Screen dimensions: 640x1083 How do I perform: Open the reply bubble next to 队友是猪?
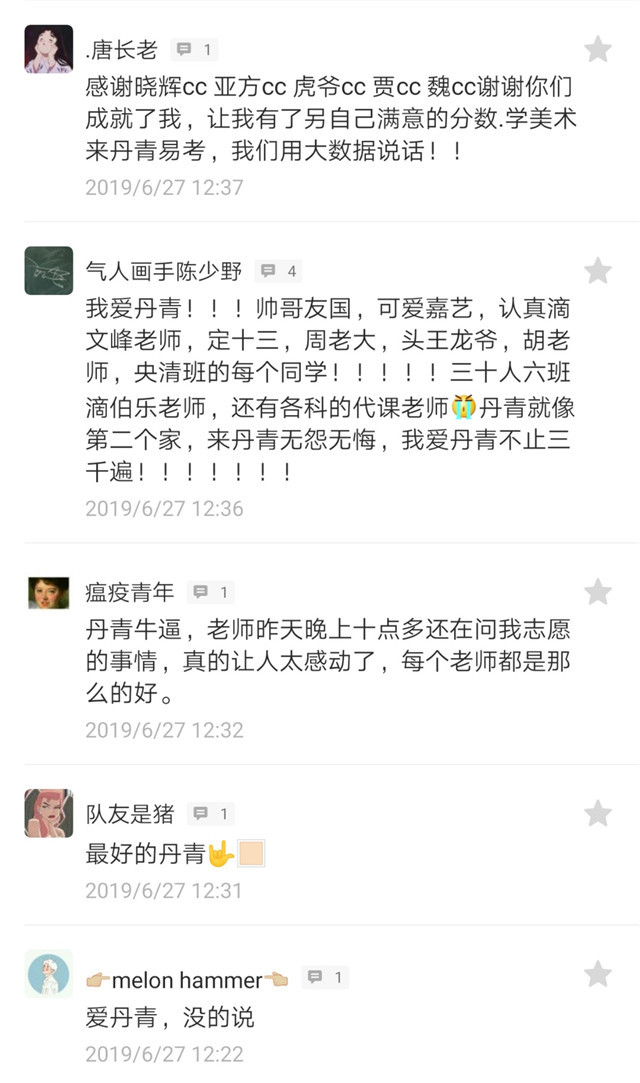click(x=211, y=814)
